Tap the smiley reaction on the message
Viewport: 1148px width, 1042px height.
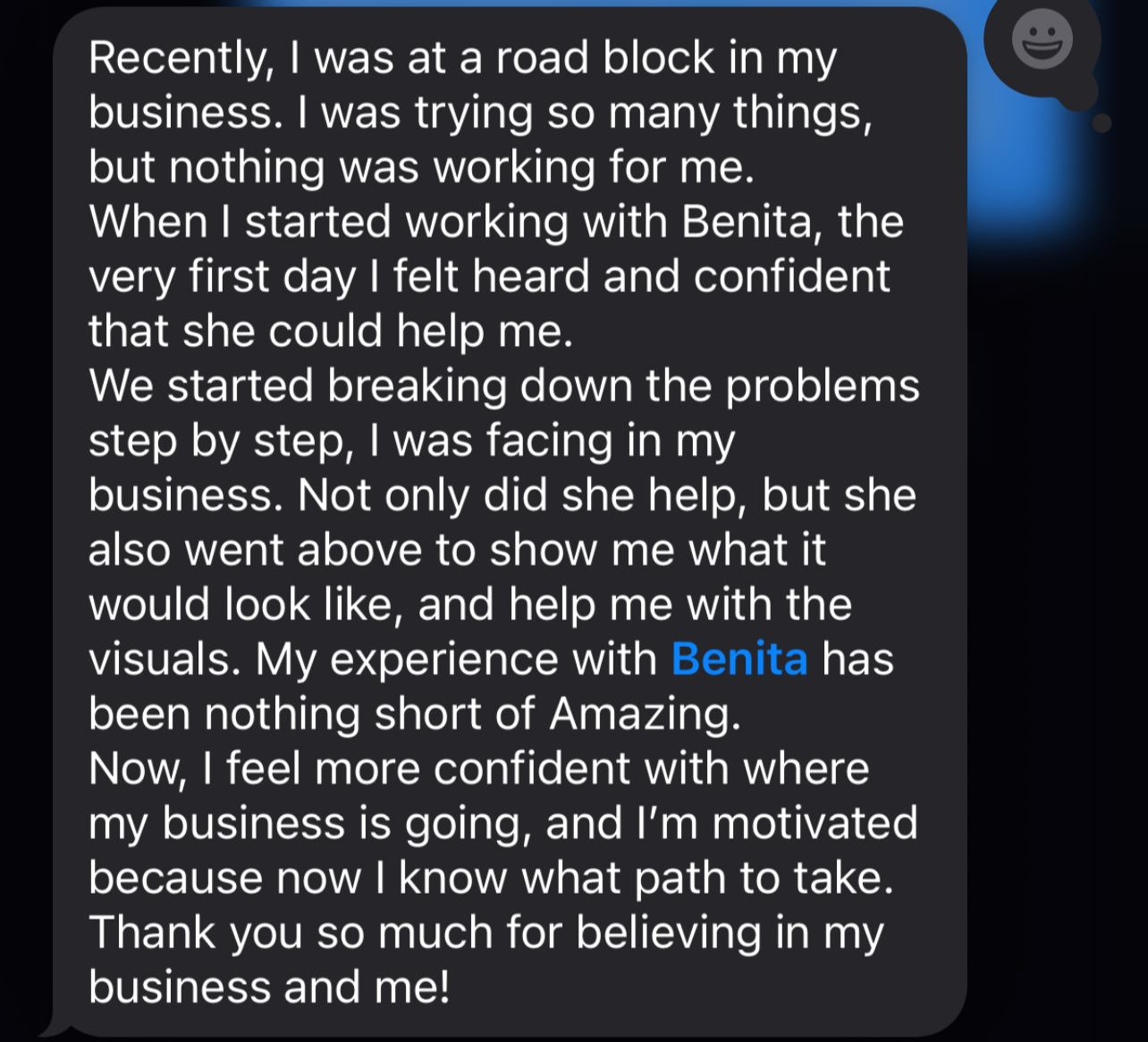point(1042,41)
